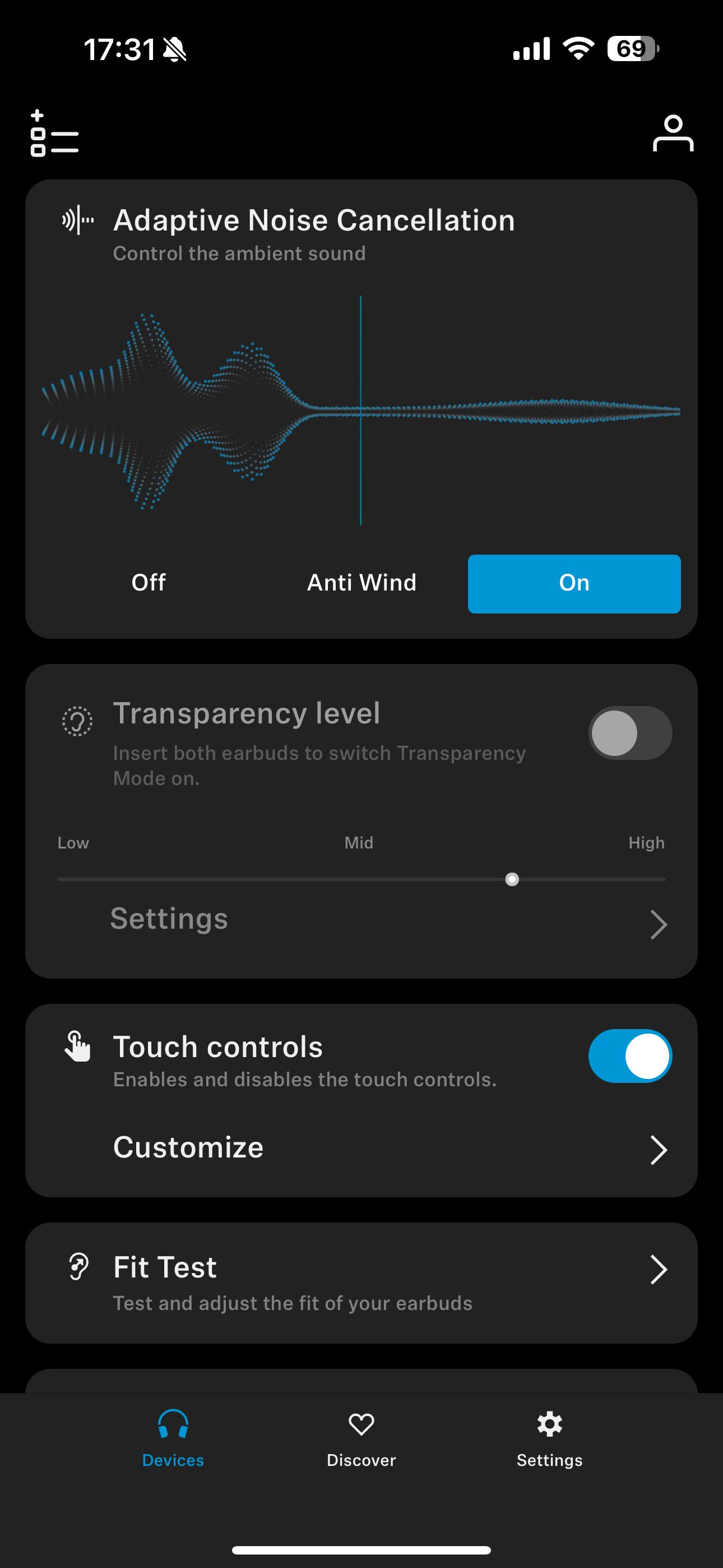Toggle the Transparency level switch

[x=630, y=733]
